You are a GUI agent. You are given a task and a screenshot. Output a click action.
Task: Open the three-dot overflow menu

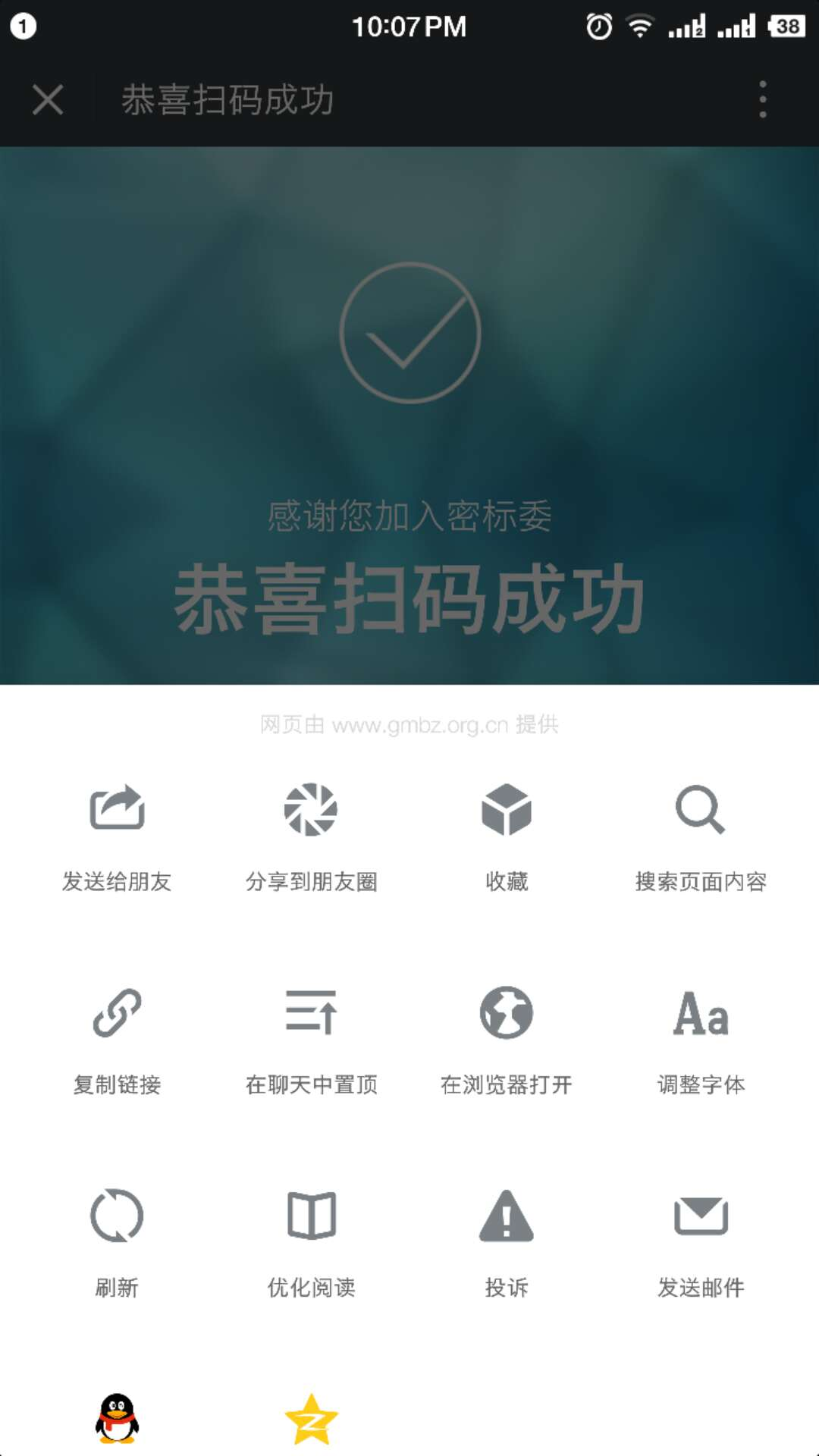click(763, 99)
